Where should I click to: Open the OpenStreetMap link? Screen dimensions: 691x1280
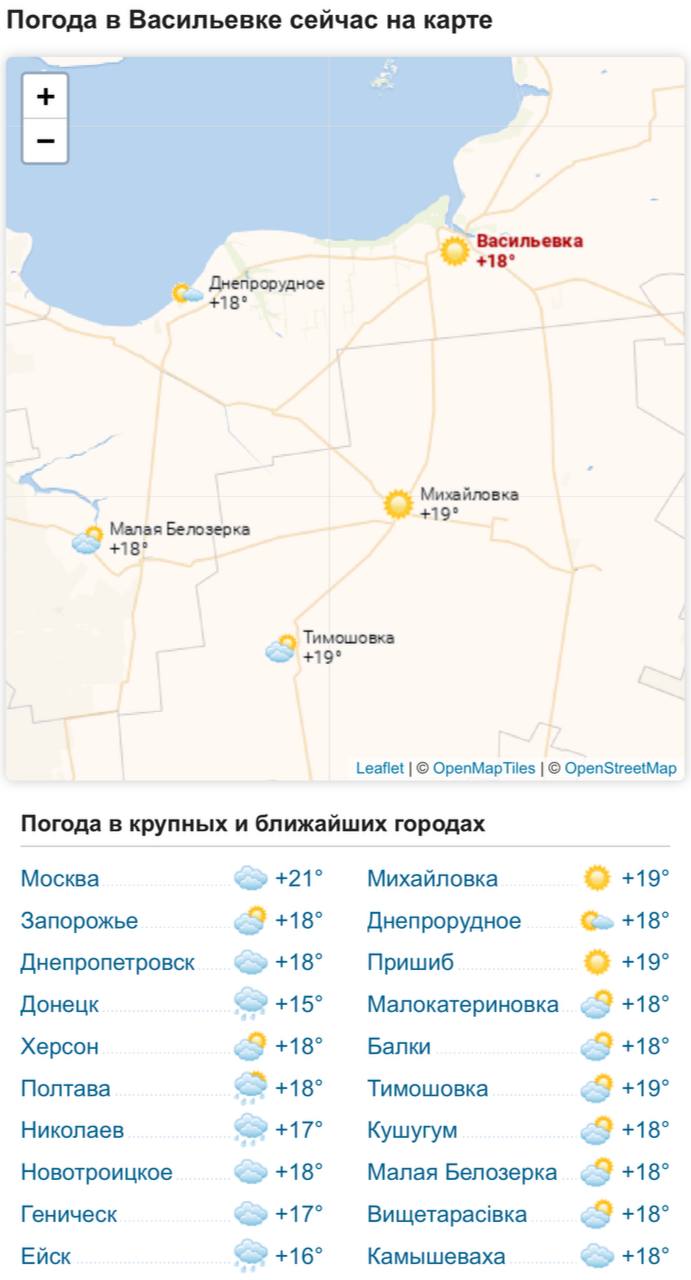click(x=620, y=768)
